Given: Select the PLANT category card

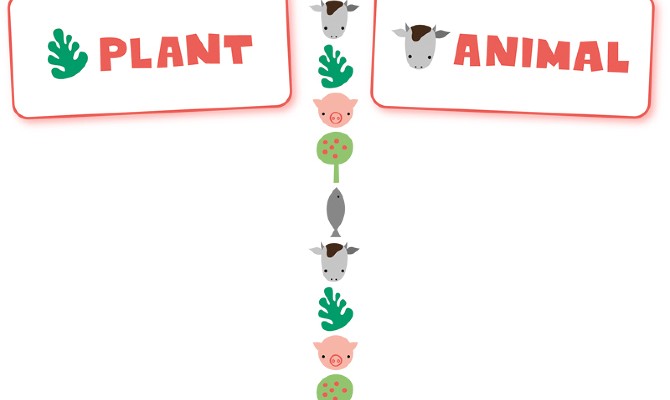Looking at the screenshot, I should click(x=150, y=54).
